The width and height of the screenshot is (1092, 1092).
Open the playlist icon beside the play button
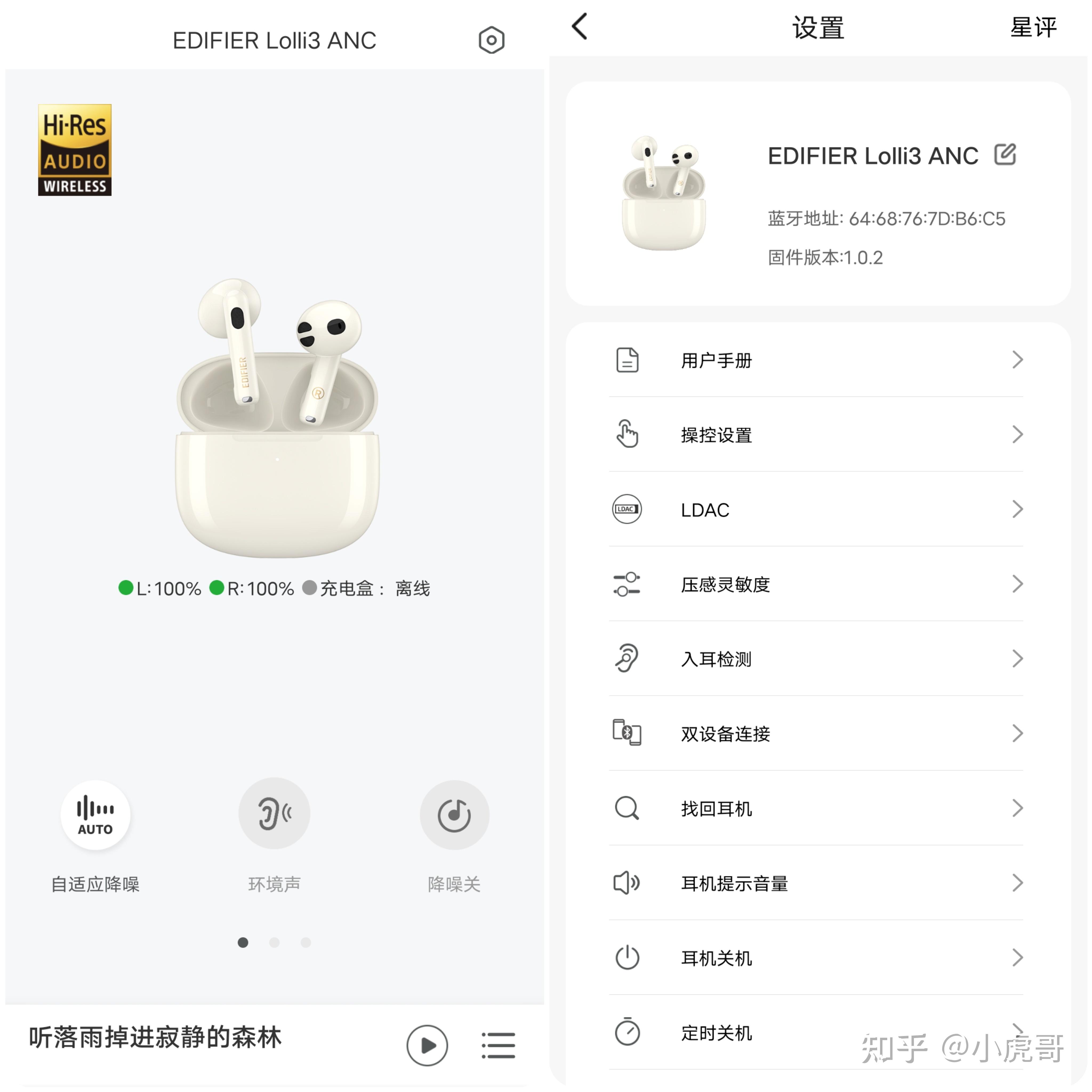coord(498,1045)
